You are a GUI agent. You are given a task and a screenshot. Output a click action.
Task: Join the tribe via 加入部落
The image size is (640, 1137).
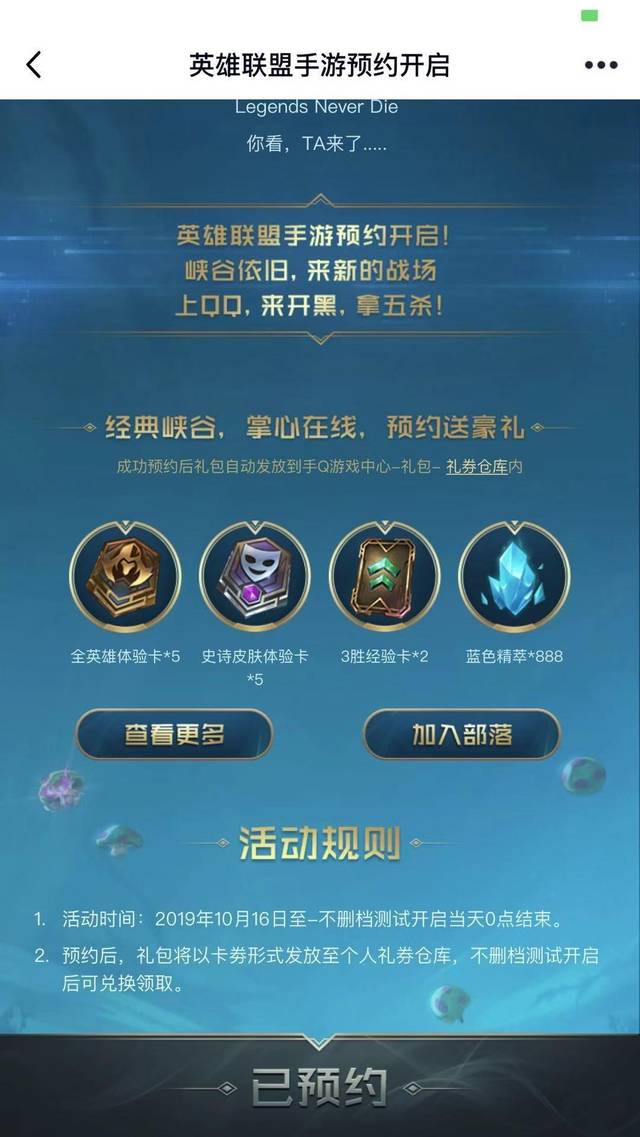point(461,735)
